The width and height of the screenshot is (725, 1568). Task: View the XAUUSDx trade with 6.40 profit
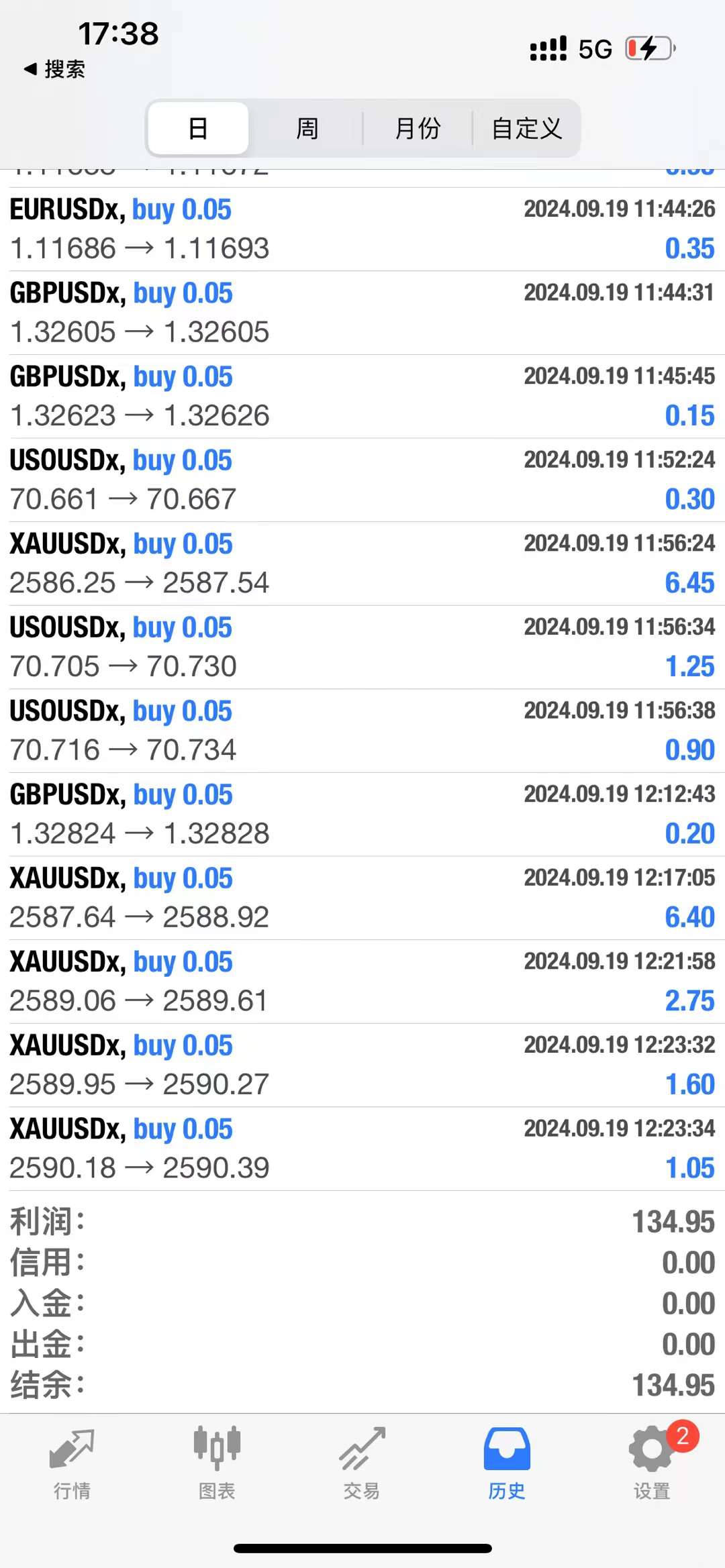coord(362,898)
